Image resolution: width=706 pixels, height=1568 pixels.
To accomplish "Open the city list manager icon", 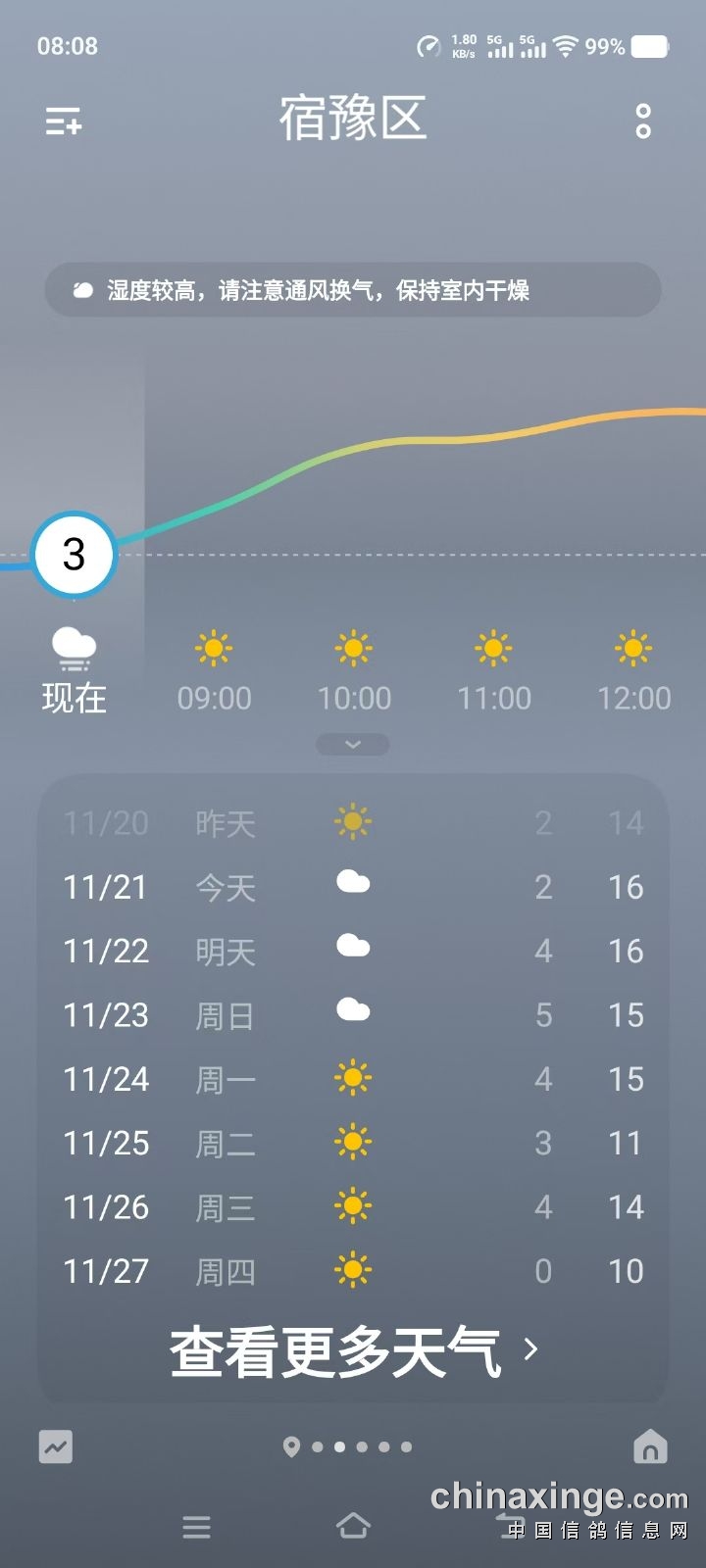I will (64, 122).
